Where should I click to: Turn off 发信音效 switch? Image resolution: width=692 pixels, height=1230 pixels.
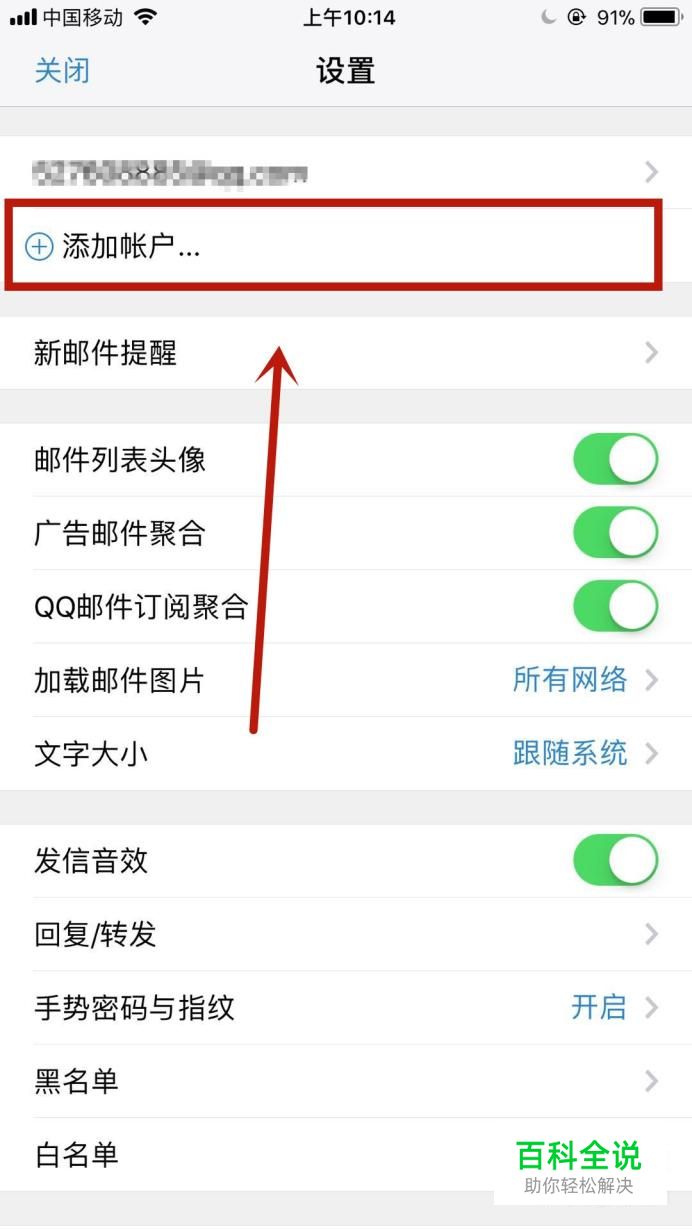[x=615, y=861]
